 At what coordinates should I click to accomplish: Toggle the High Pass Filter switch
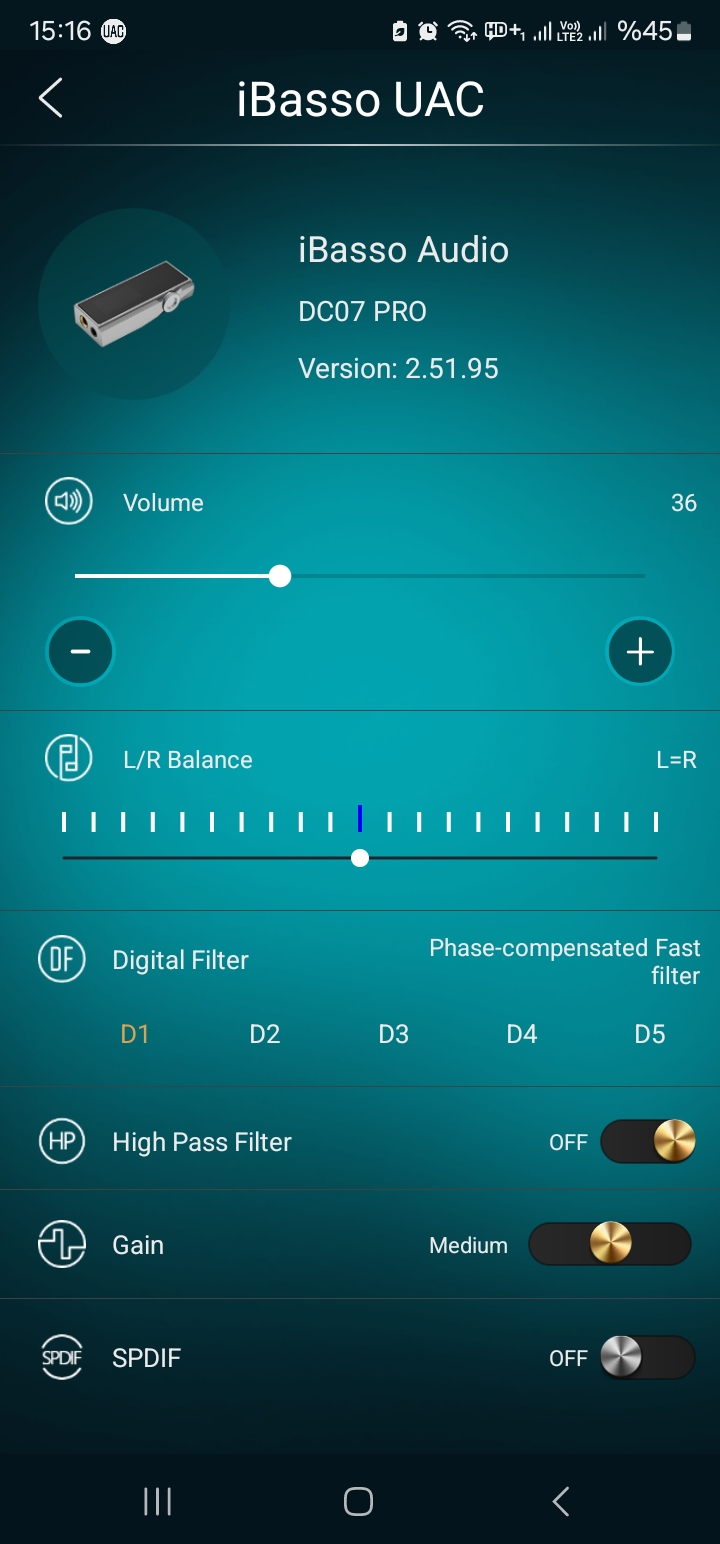click(647, 1141)
